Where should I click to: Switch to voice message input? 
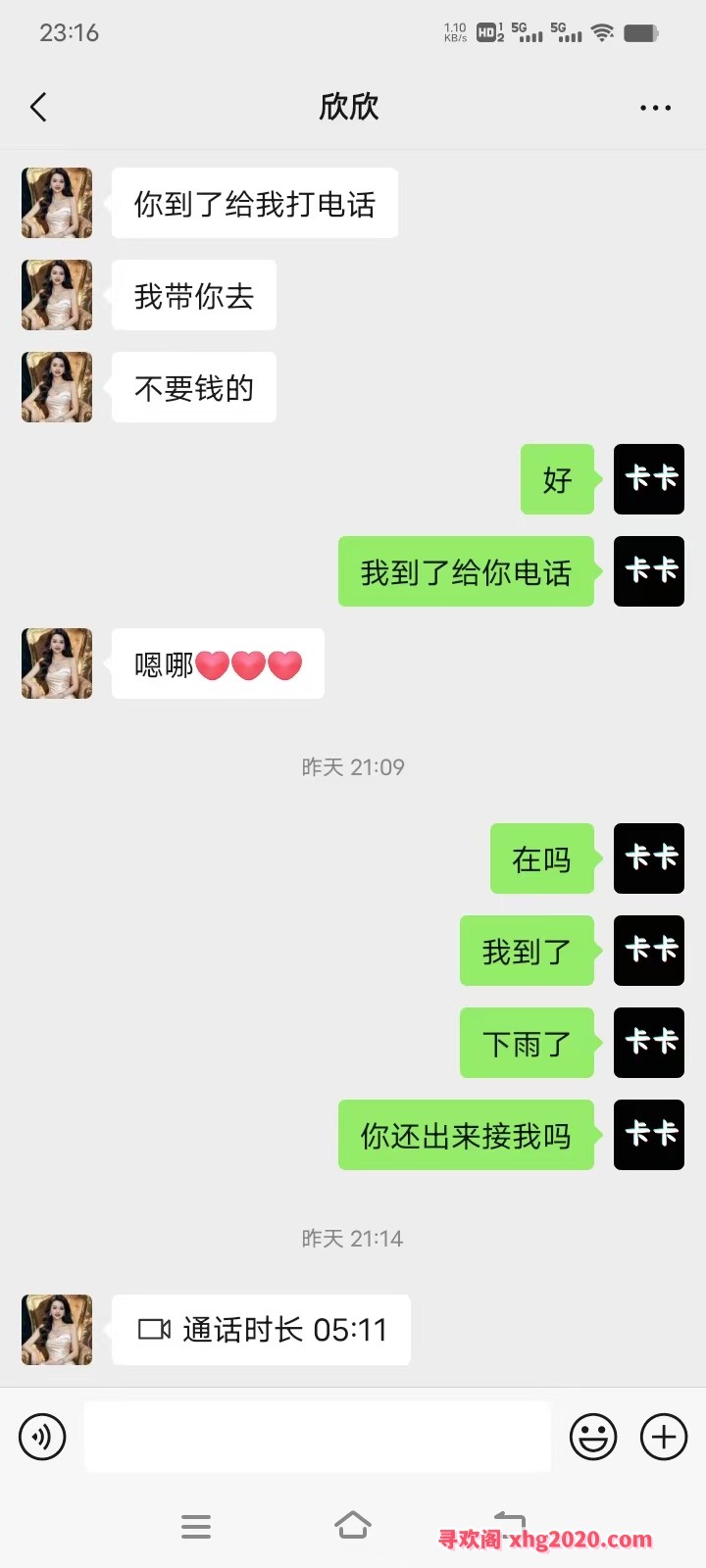[42, 1437]
